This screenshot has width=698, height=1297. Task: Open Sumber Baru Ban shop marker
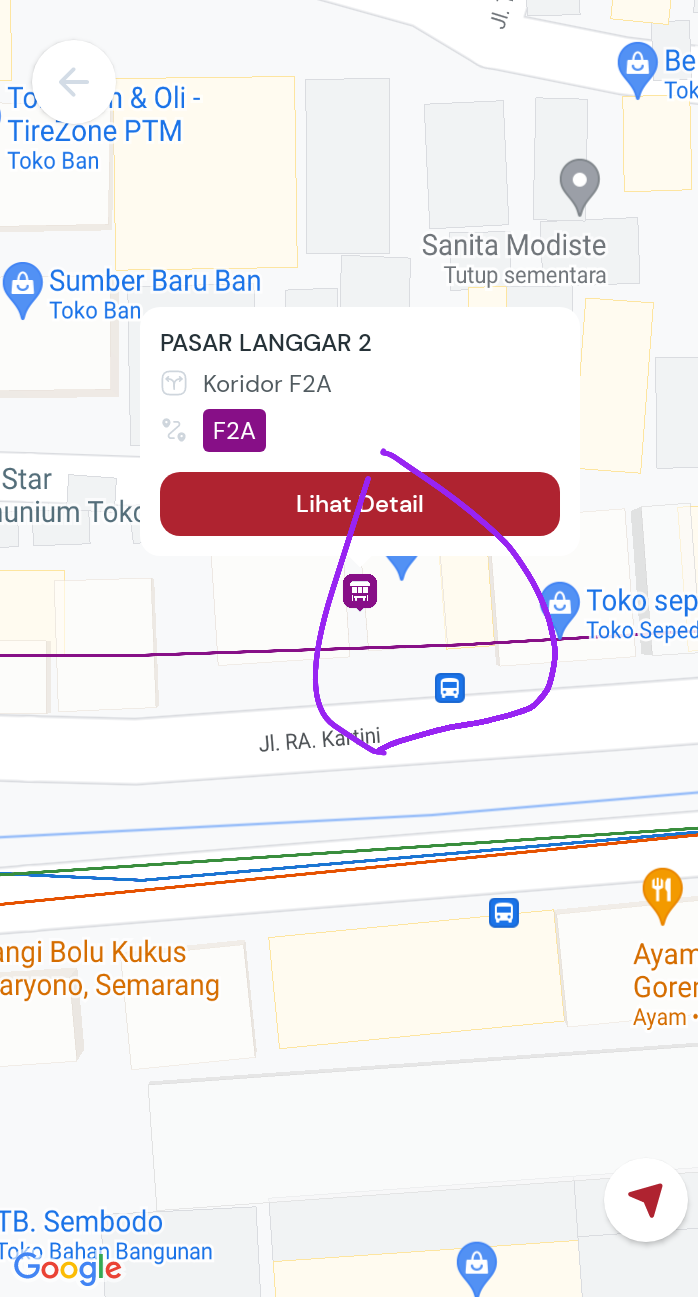22,290
